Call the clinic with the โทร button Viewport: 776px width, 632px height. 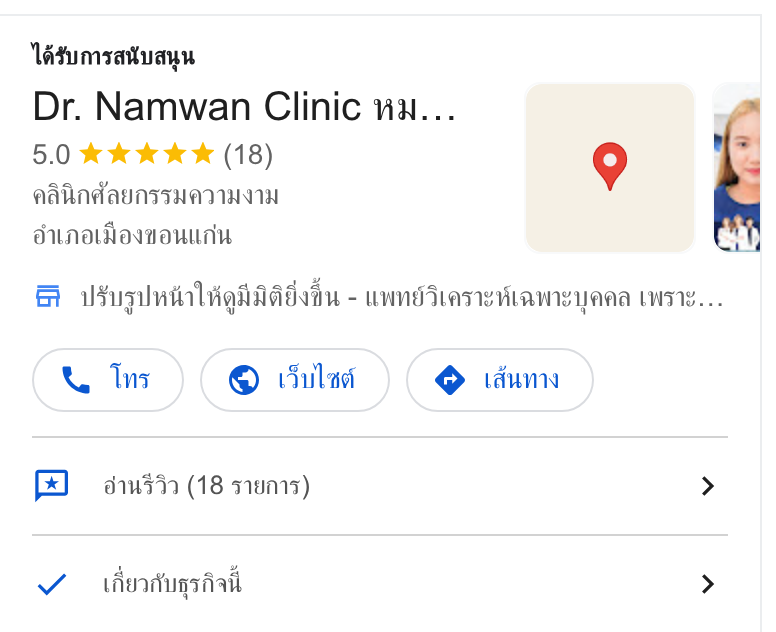(x=108, y=380)
